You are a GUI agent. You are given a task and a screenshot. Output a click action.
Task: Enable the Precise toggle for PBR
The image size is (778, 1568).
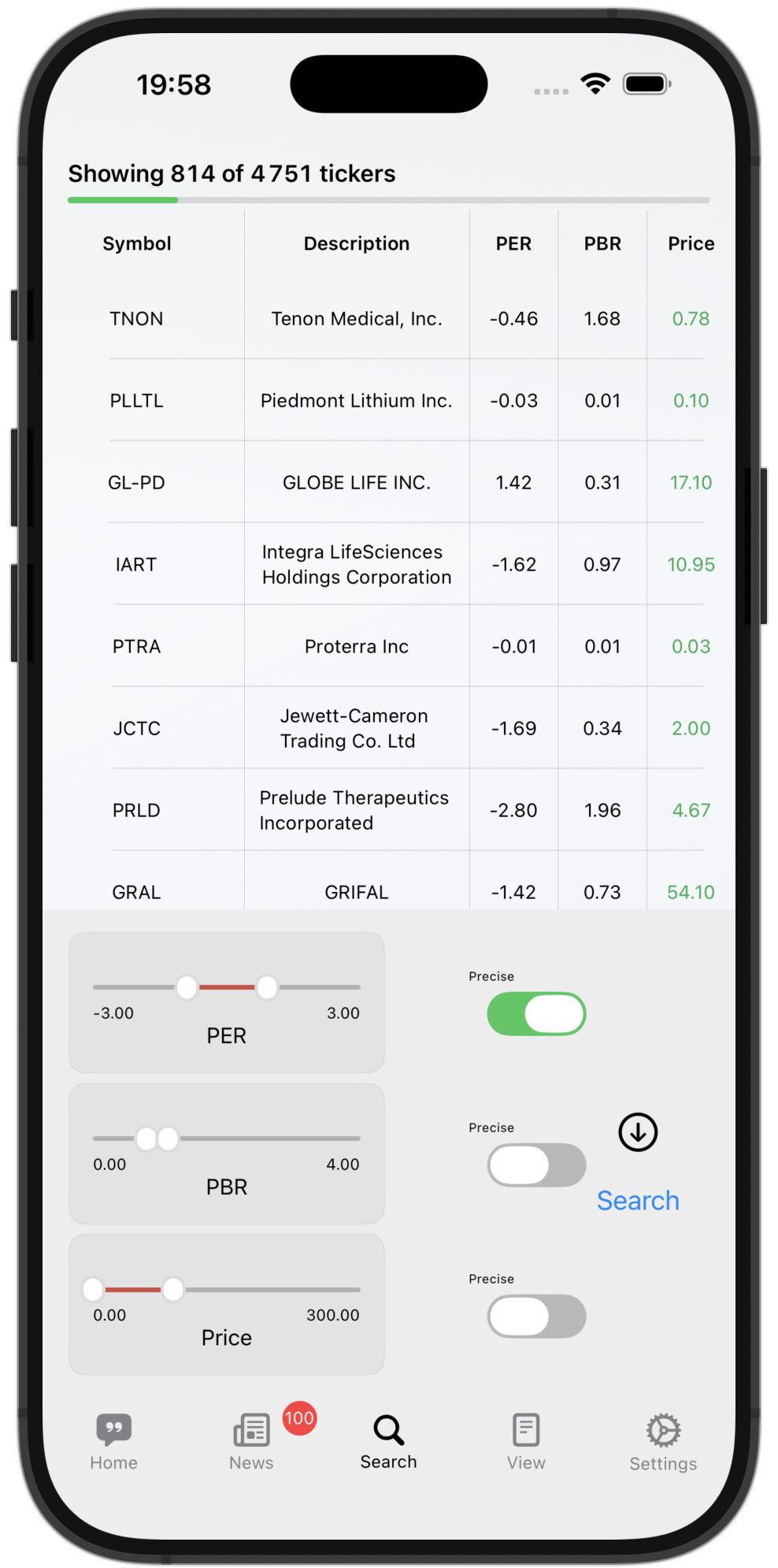pyautogui.click(x=536, y=1165)
